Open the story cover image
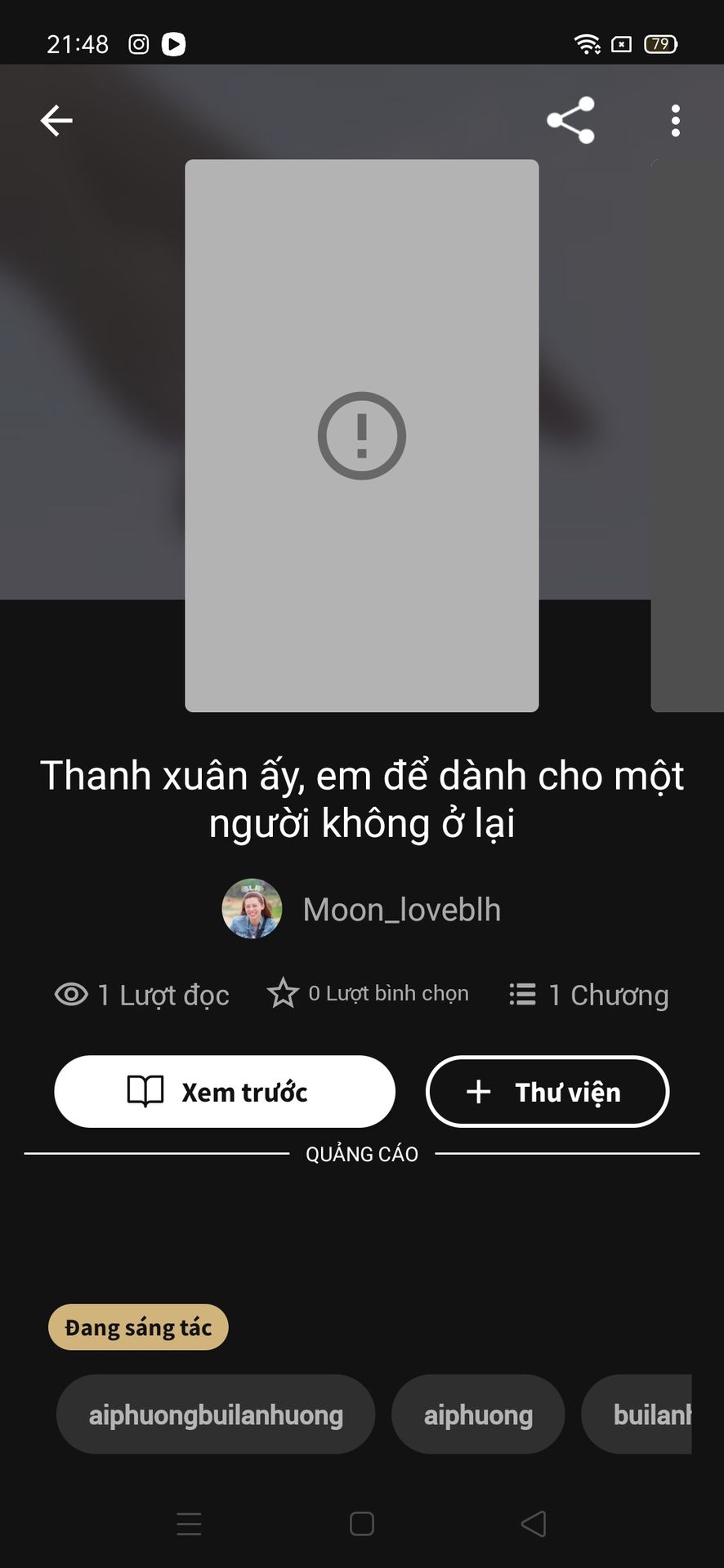This screenshot has width=724, height=1568. tap(361, 435)
